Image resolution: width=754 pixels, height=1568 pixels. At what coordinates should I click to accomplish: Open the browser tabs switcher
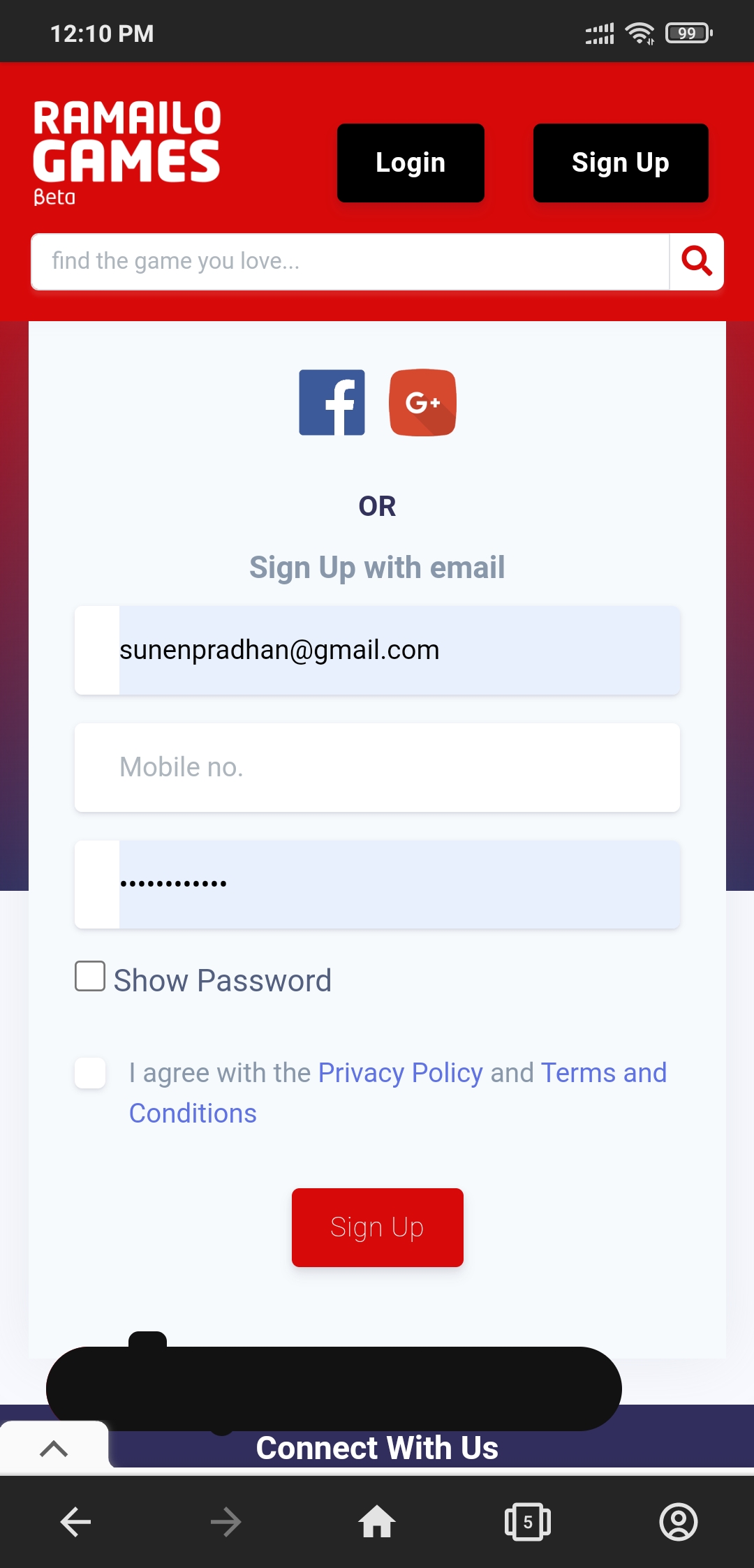pyautogui.click(x=528, y=1522)
